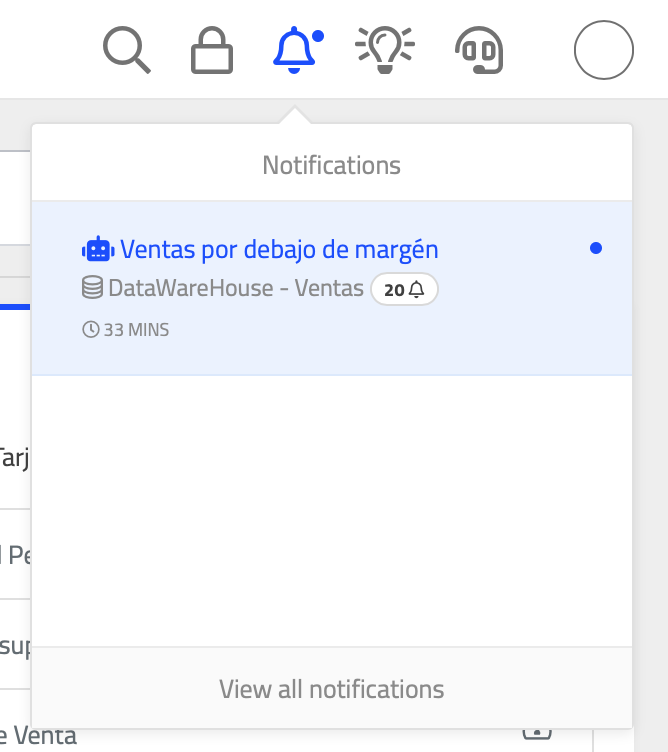This screenshot has height=752, width=668.
Task: Open the headset support icon
Action: click(479, 50)
